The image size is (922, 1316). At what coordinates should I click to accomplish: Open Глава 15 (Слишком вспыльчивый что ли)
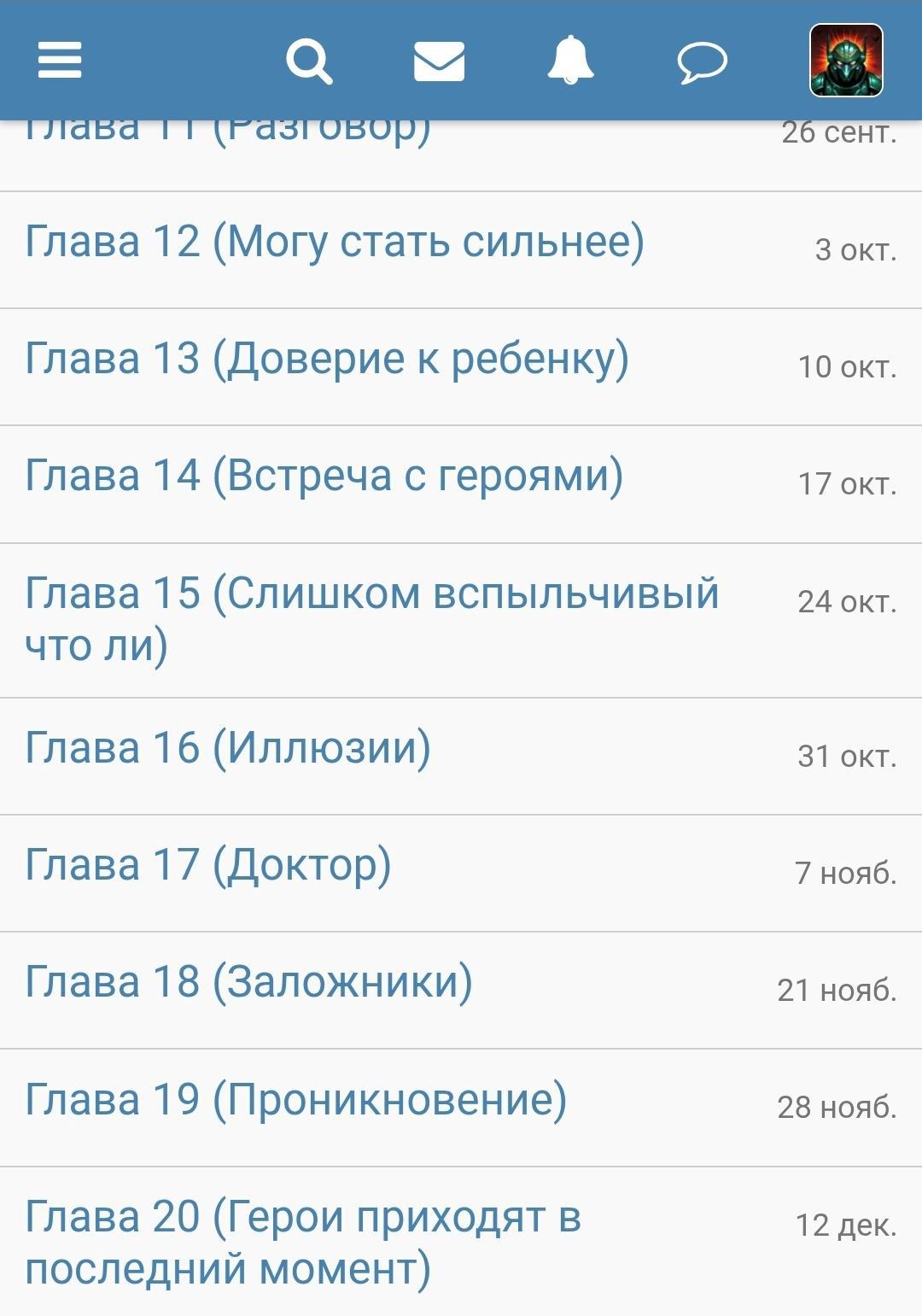pos(371,619)
